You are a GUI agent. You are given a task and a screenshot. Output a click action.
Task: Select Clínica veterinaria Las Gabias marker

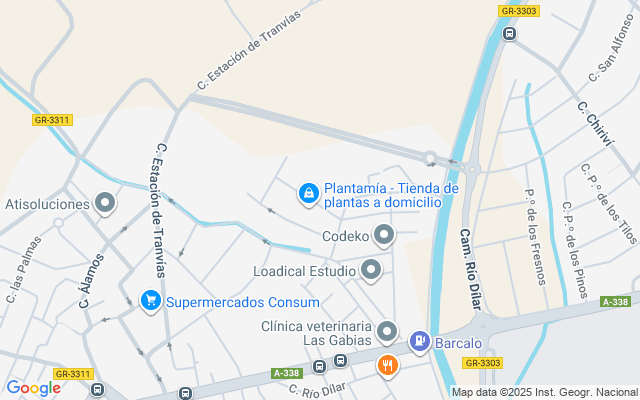pyautogui.click(x=387, y=333)
